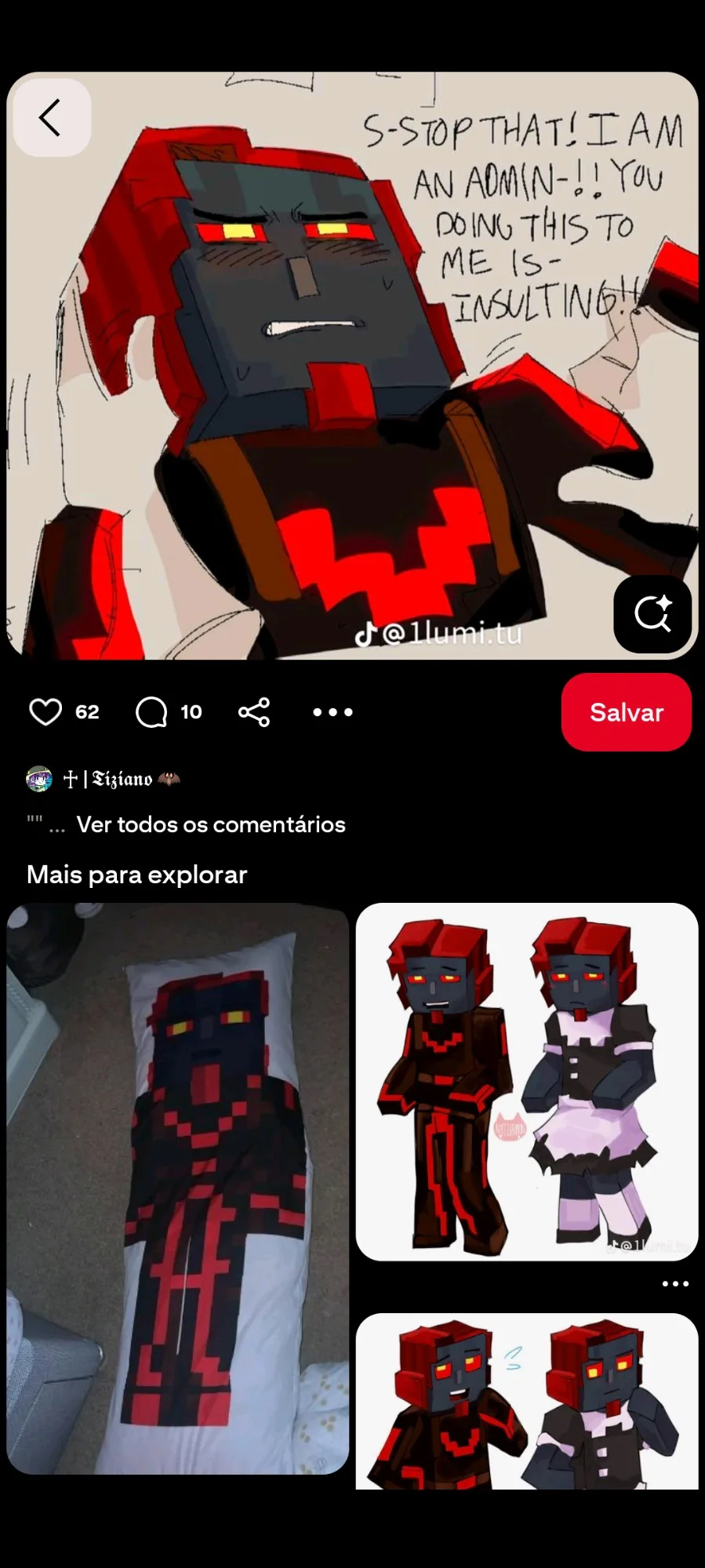705x1568 pixels.
Task: Open visual search on the pin image
Action: point(652,613)
